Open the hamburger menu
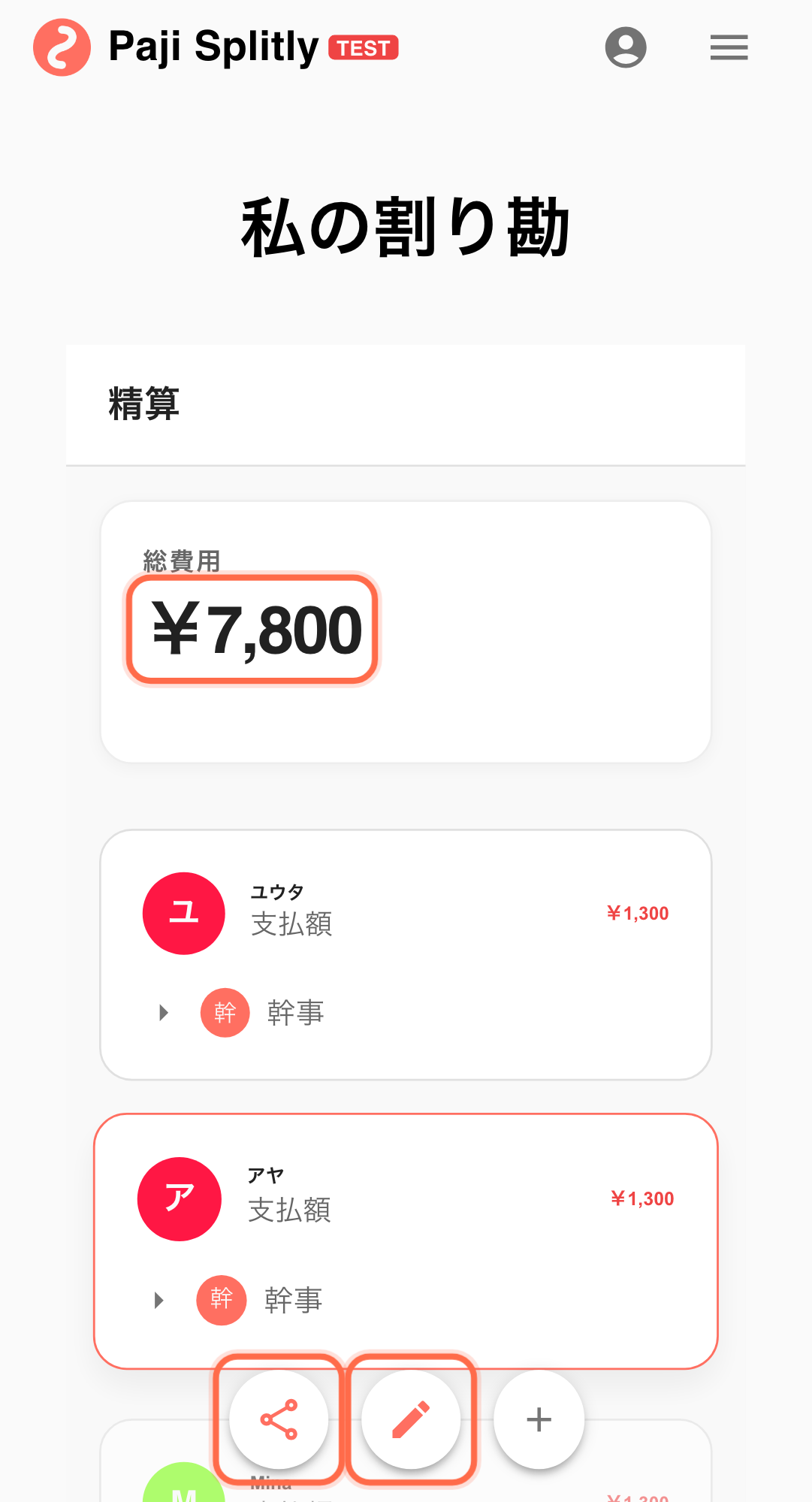This screenshot has width=812, height=1502. [727, 47]
